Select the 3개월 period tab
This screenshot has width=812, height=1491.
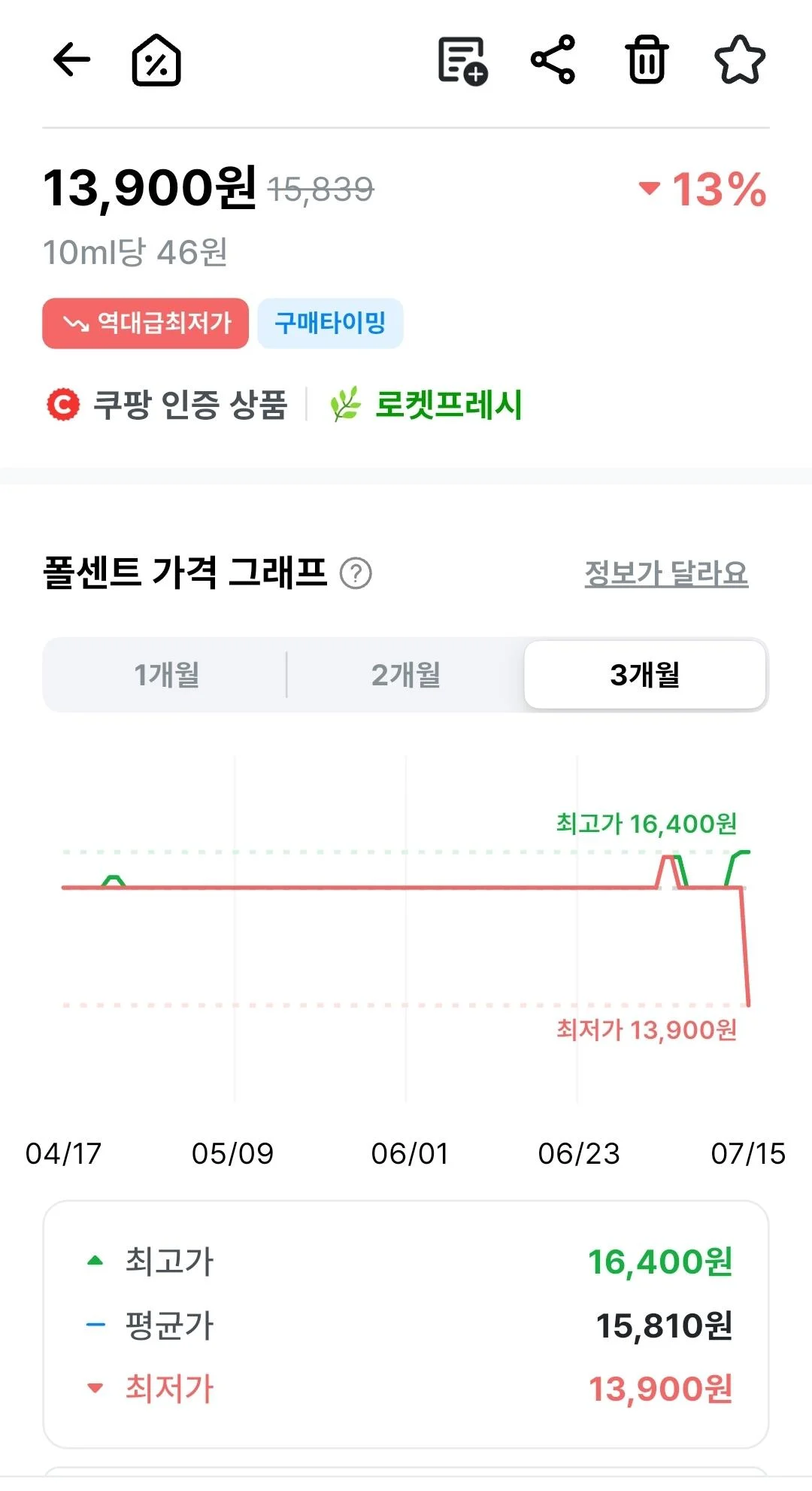645,675
